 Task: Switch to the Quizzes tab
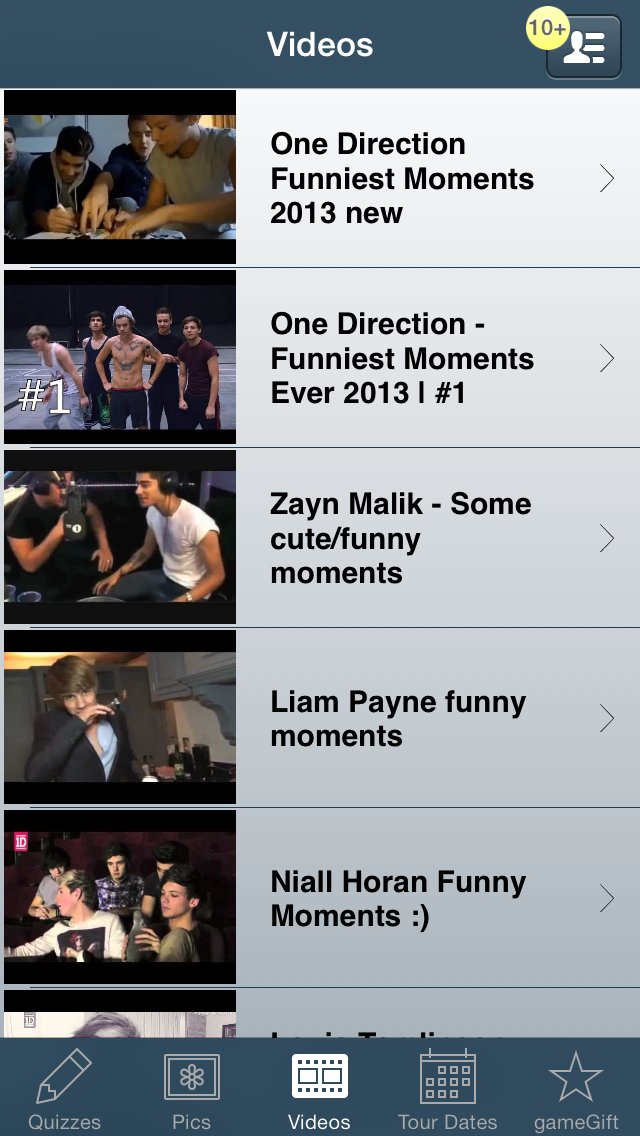[x=64, y=1089]
